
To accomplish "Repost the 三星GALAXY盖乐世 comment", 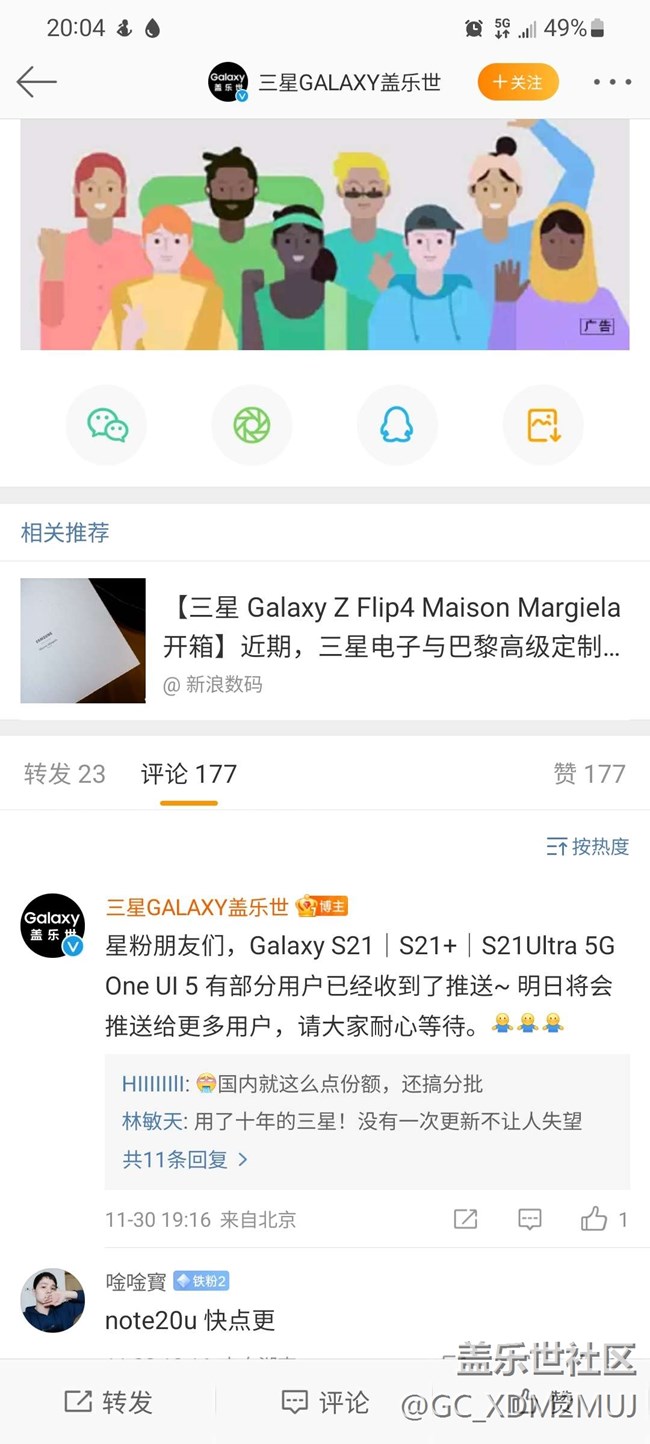I will [465, 1219].
